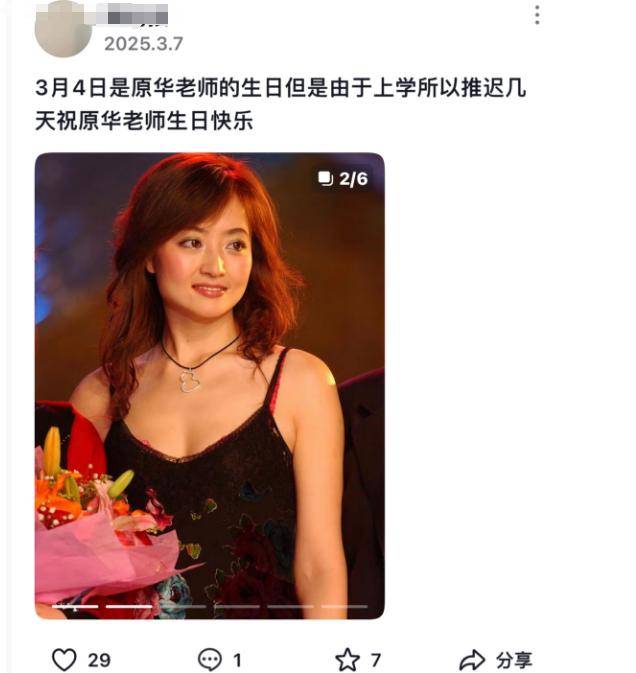Open the comments on this post
This screenshot has width=636, height=673.
(x=210, y=659)
